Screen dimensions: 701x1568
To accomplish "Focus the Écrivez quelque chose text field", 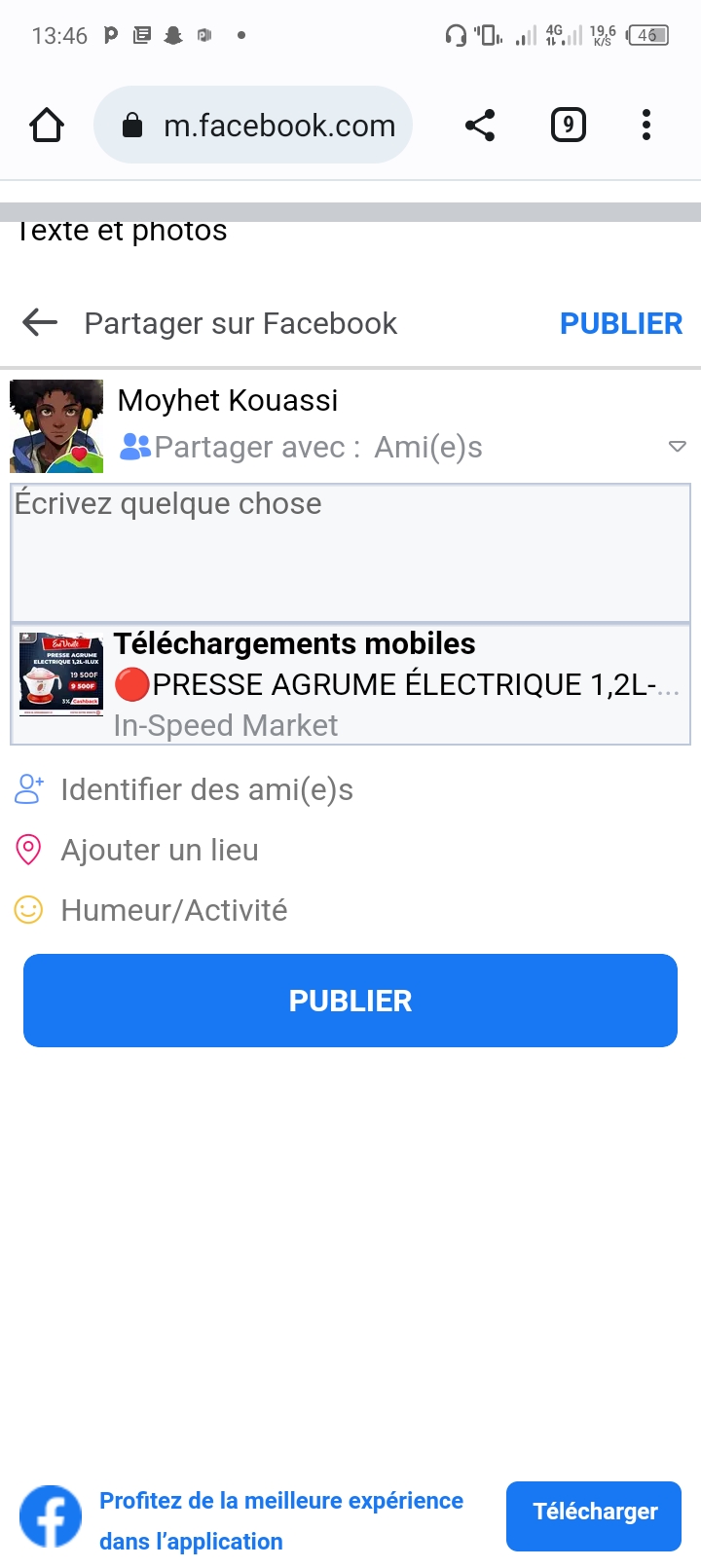I will click(x=350, y=552).
